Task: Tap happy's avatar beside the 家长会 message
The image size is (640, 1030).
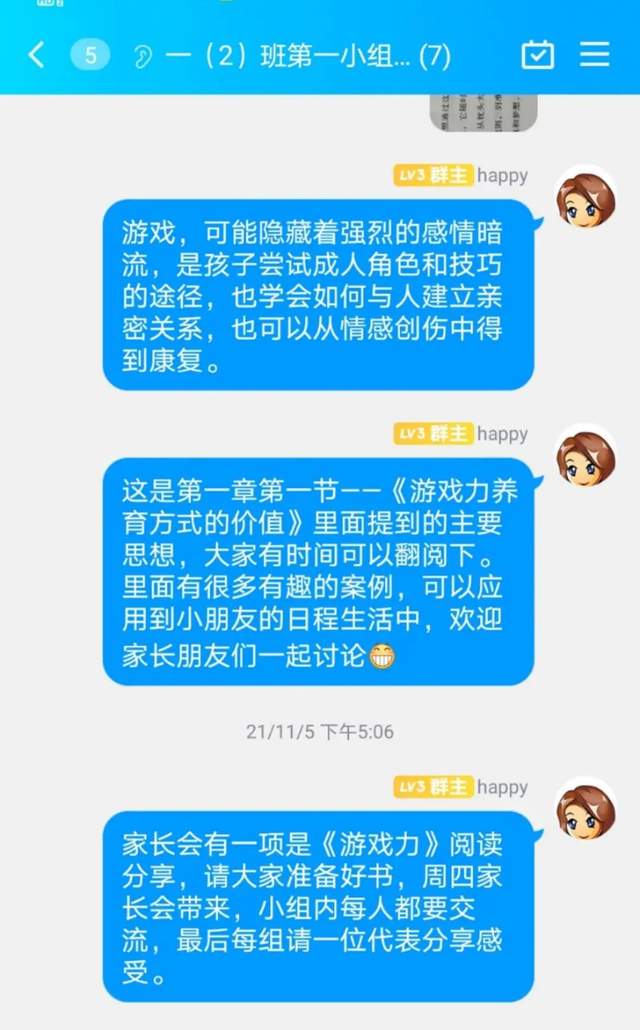Action: coord(585,809)
